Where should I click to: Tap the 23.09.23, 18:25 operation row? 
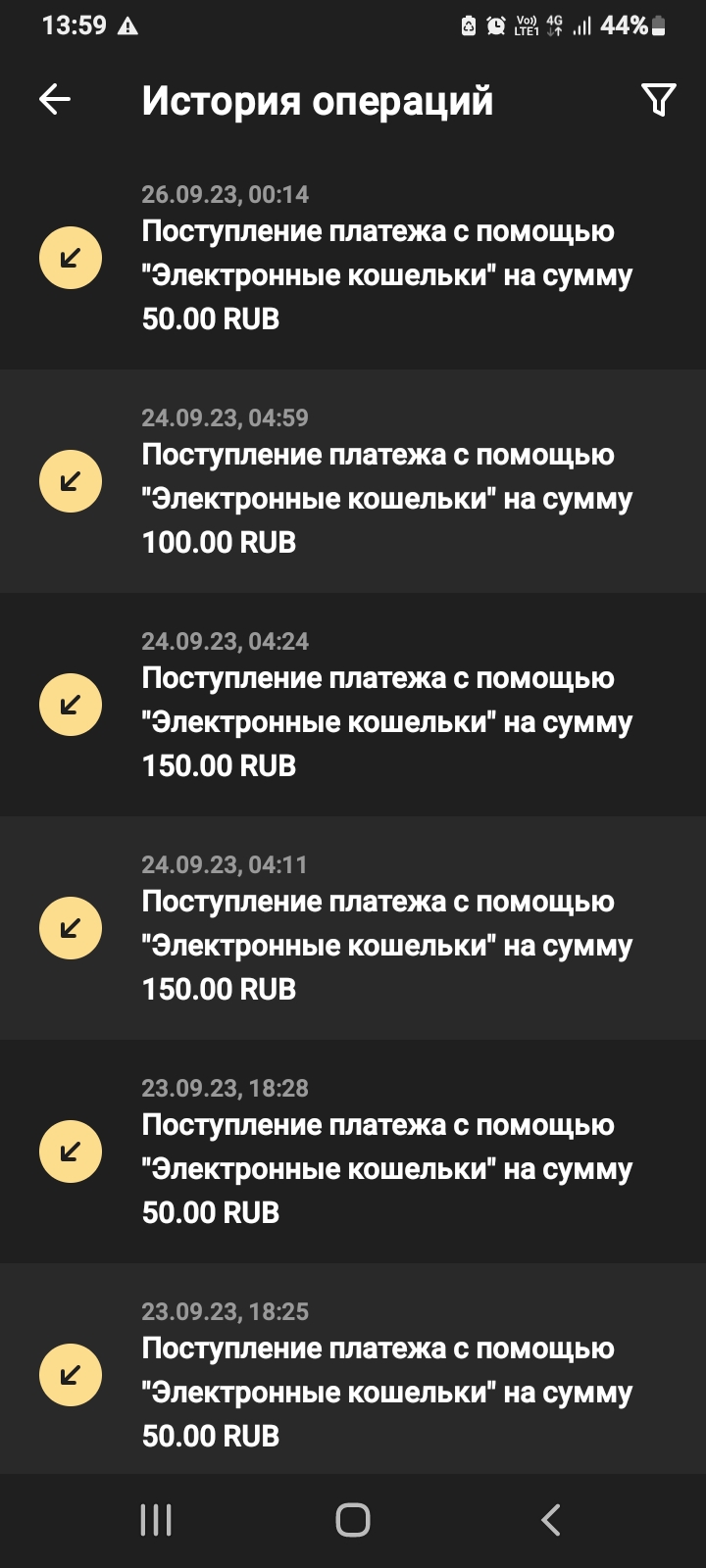pos(386,1374)
